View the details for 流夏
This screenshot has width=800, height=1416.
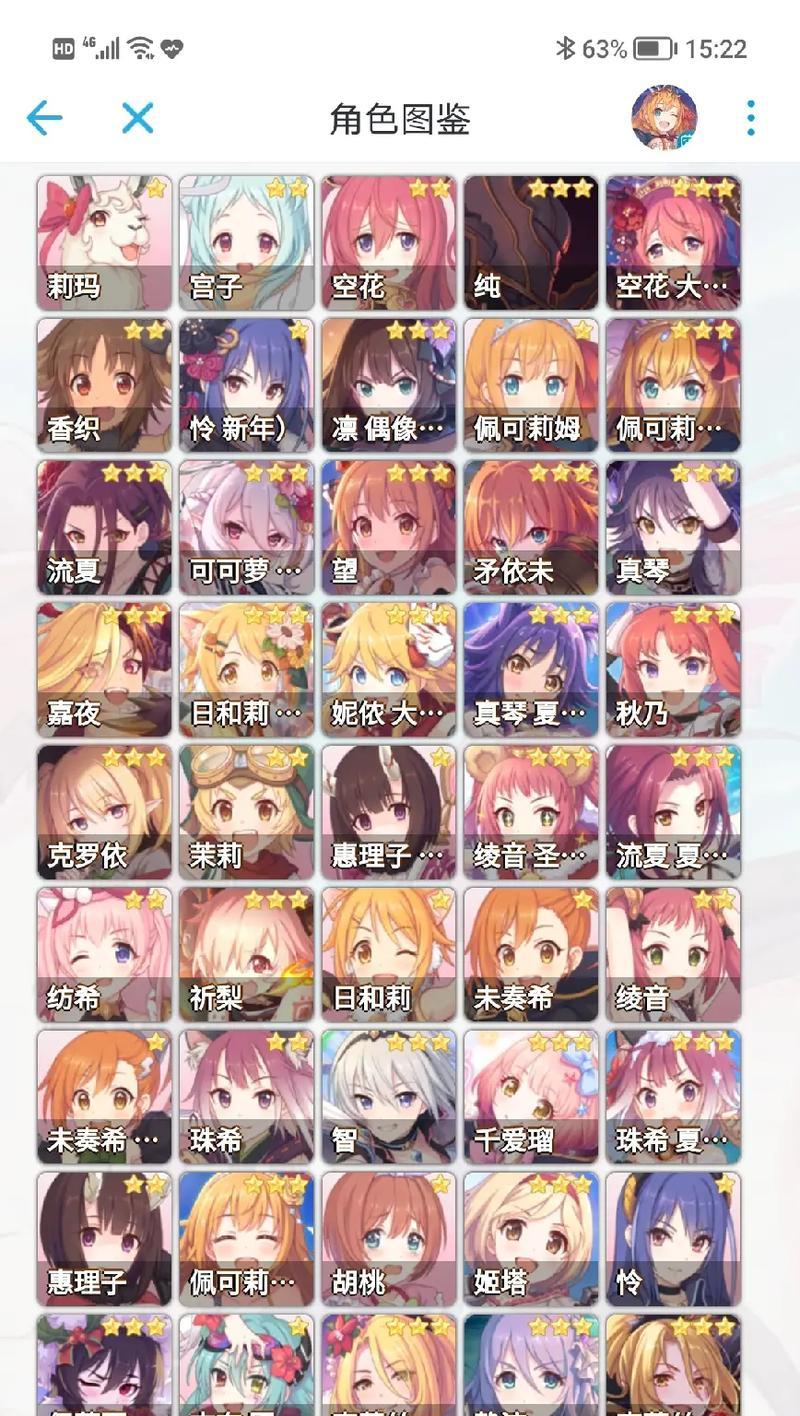[x=104, y=527]
